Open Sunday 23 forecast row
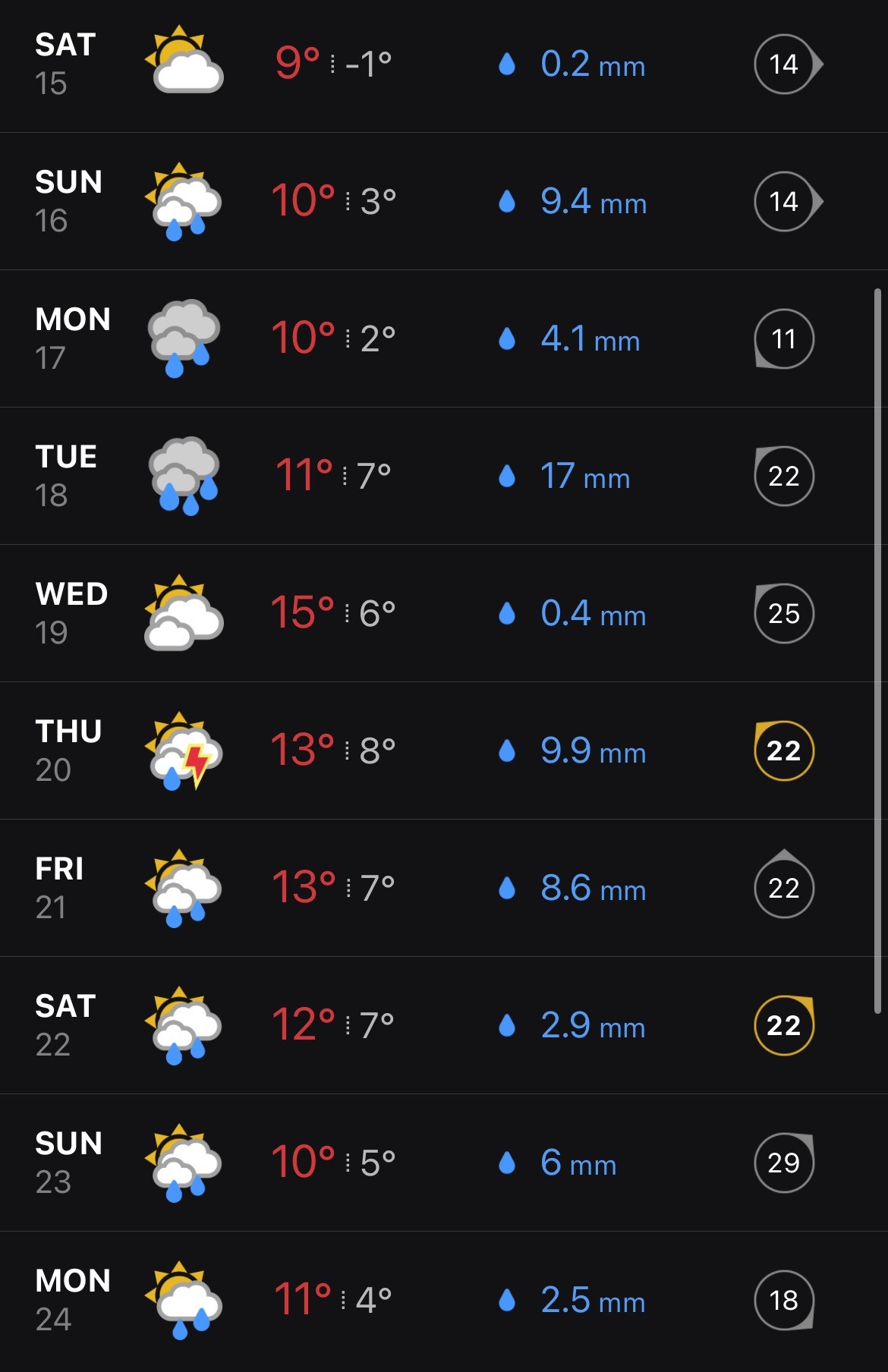This screenshot has width=888, height=1372. (444, 1163)
